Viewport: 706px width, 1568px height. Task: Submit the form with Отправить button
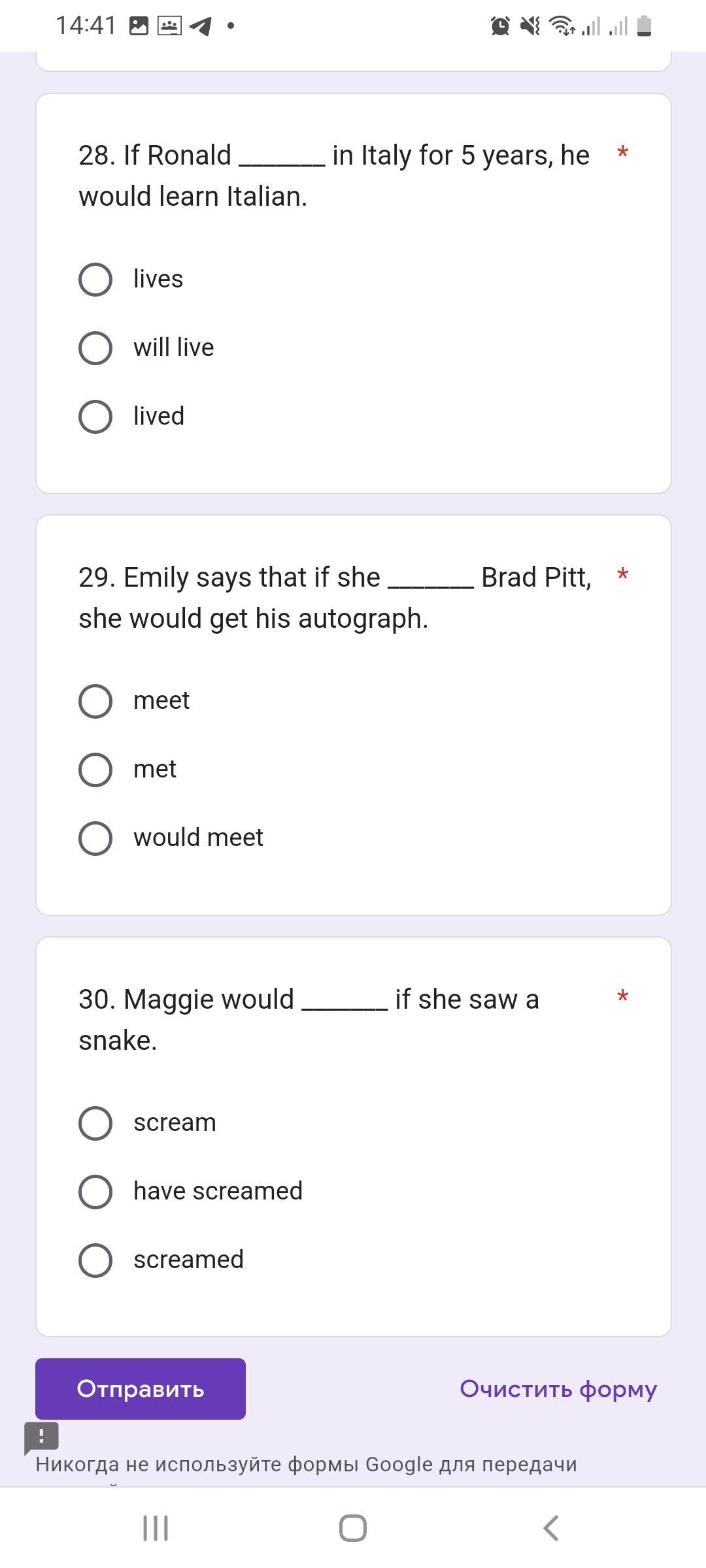141,1389
